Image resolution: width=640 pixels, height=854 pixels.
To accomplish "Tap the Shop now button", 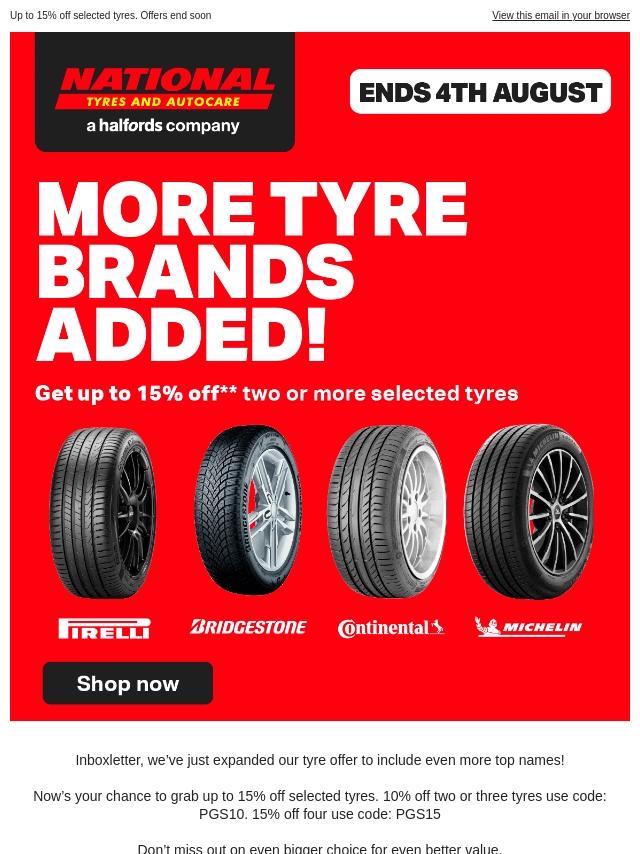I will (x=127, y=684).
